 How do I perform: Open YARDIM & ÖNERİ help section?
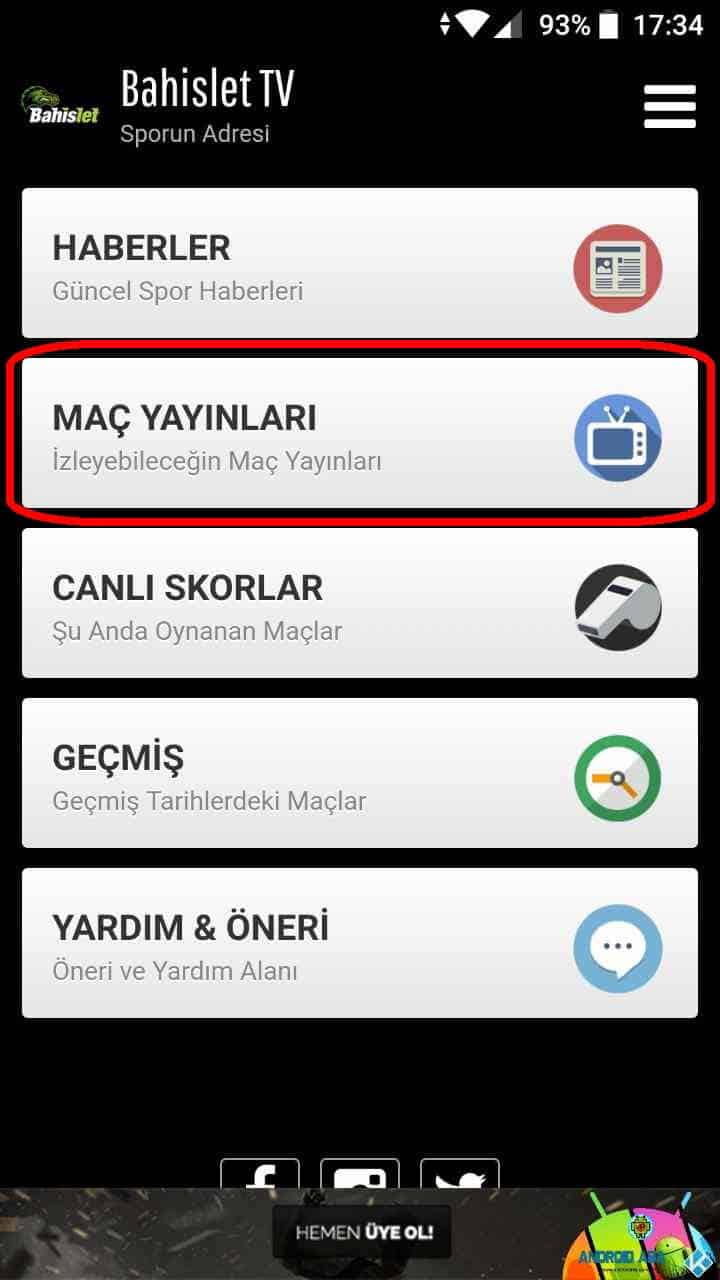360,943
